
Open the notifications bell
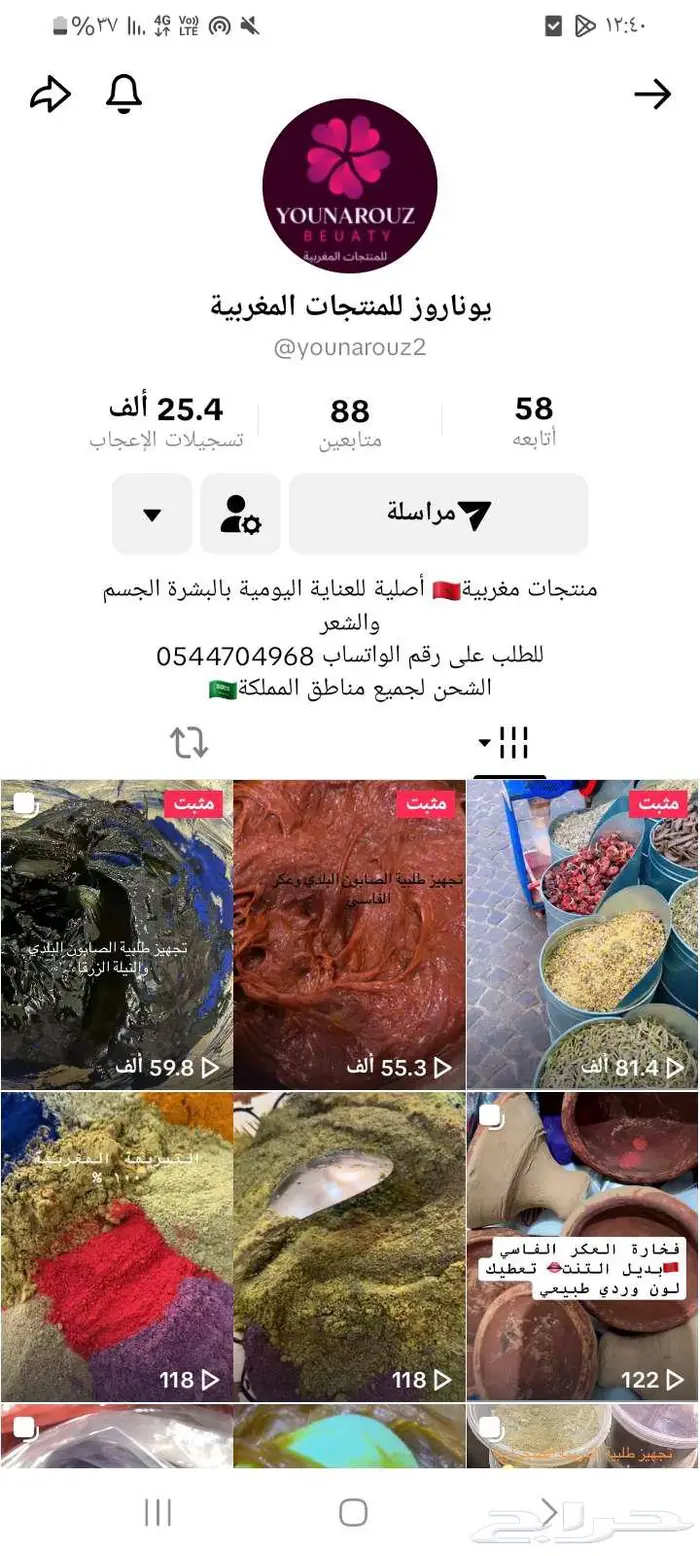click(x=124, y=94)
